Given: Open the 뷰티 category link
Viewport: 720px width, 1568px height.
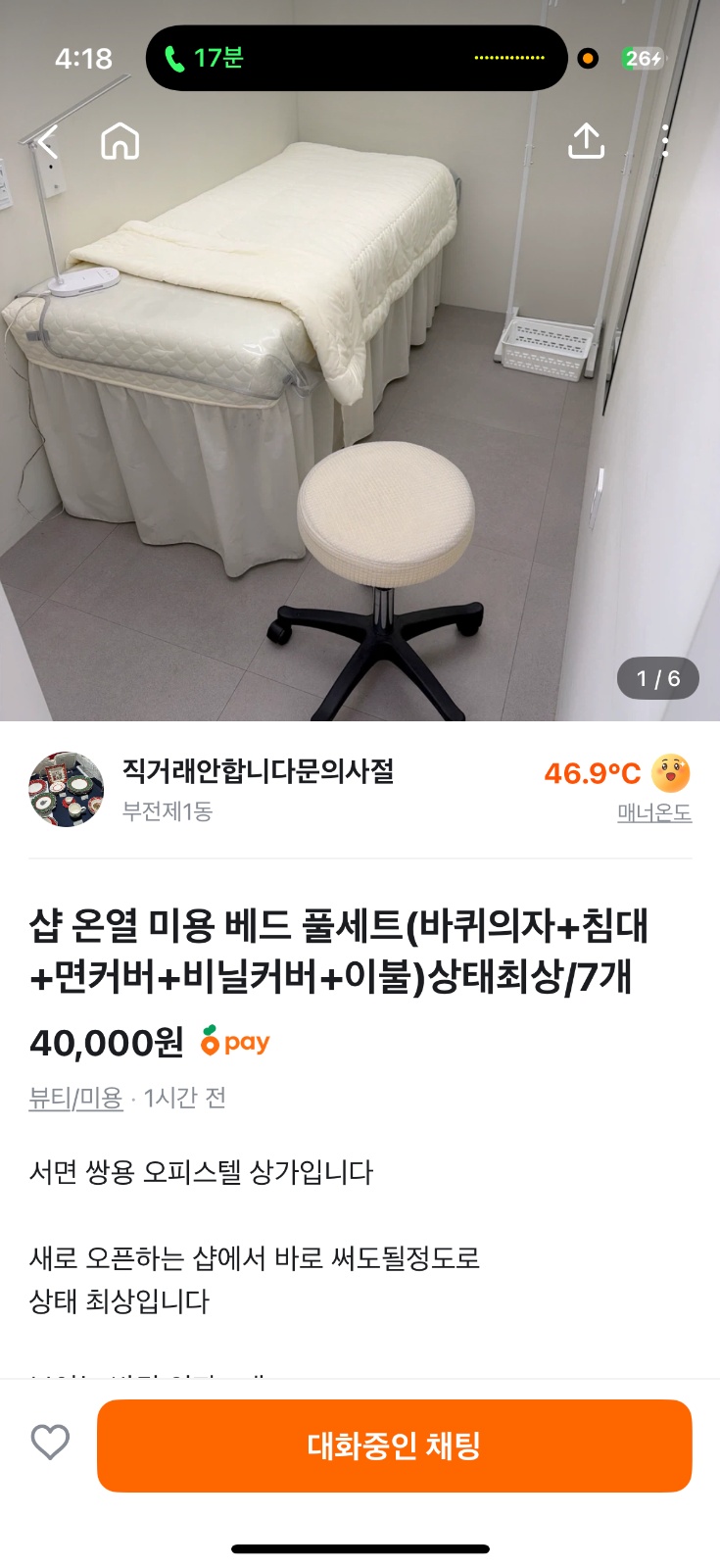Looking at the screenshot, I should [x=47, y=1098].
